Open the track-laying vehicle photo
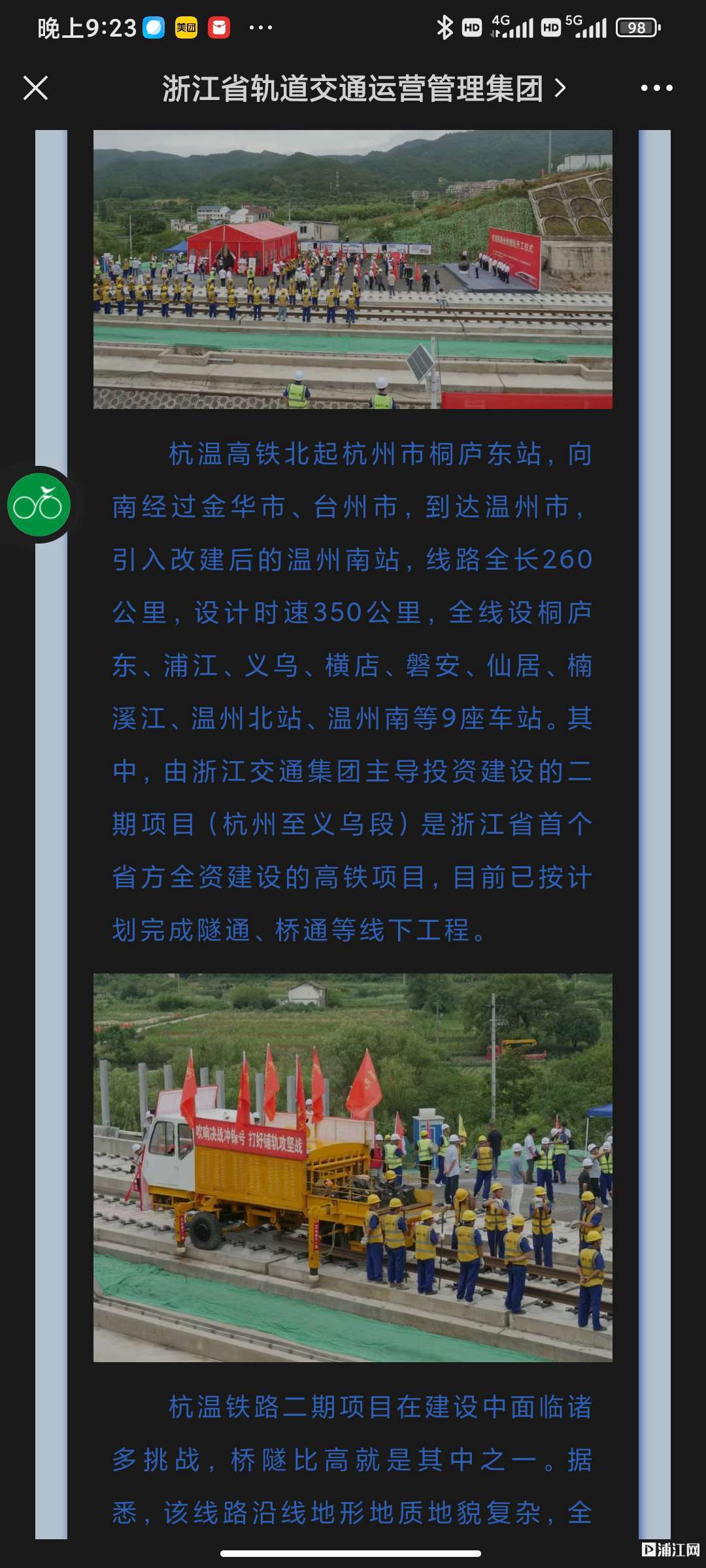706x1568 pixels. pyautogui.click(x=352, y=1167)
